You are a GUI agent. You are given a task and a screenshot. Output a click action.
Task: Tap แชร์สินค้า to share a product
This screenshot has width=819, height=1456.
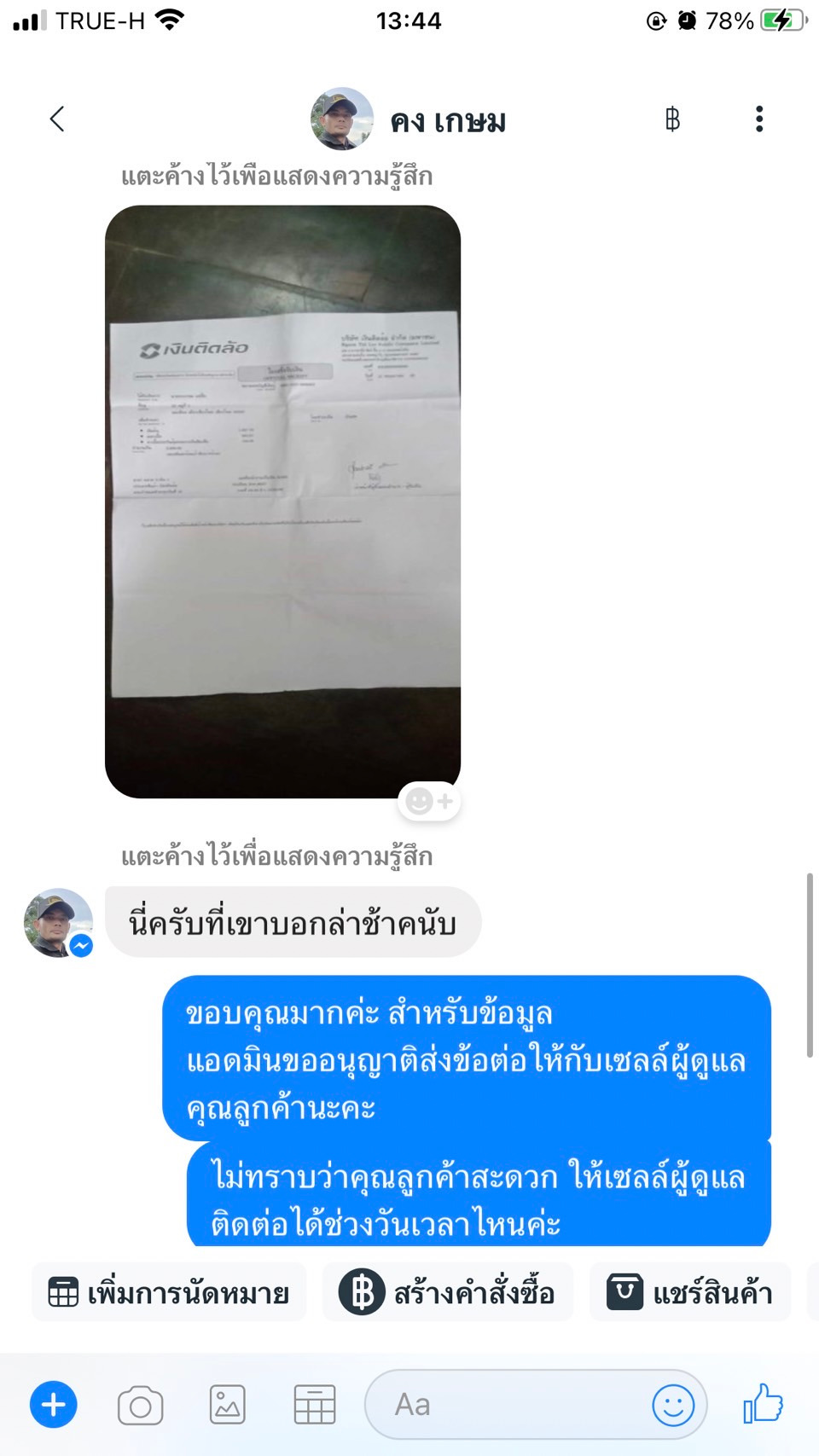(689, 1293)
